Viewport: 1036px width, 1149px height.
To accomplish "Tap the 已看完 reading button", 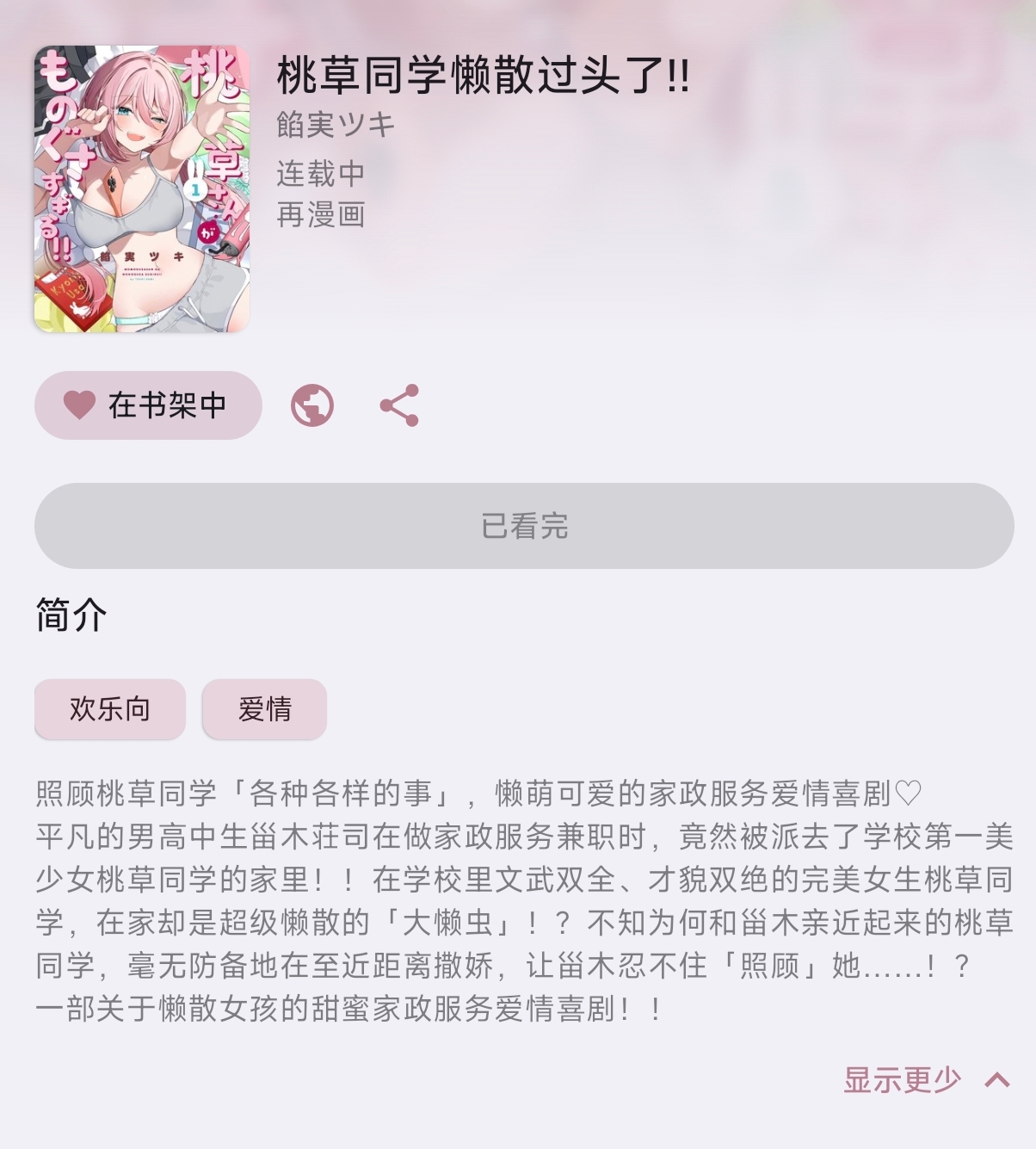I will (x=524, y=526).
